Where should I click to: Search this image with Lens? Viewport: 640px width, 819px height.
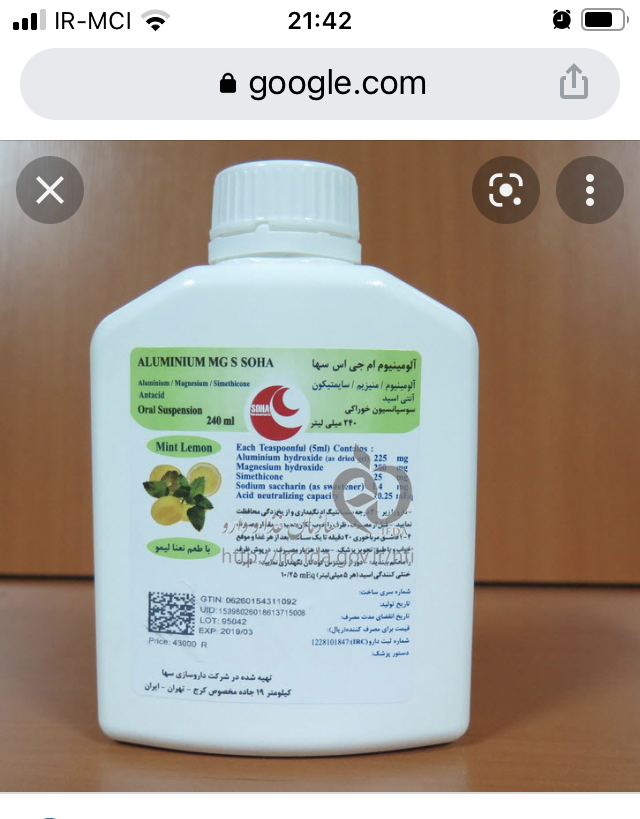pos(506,190)
